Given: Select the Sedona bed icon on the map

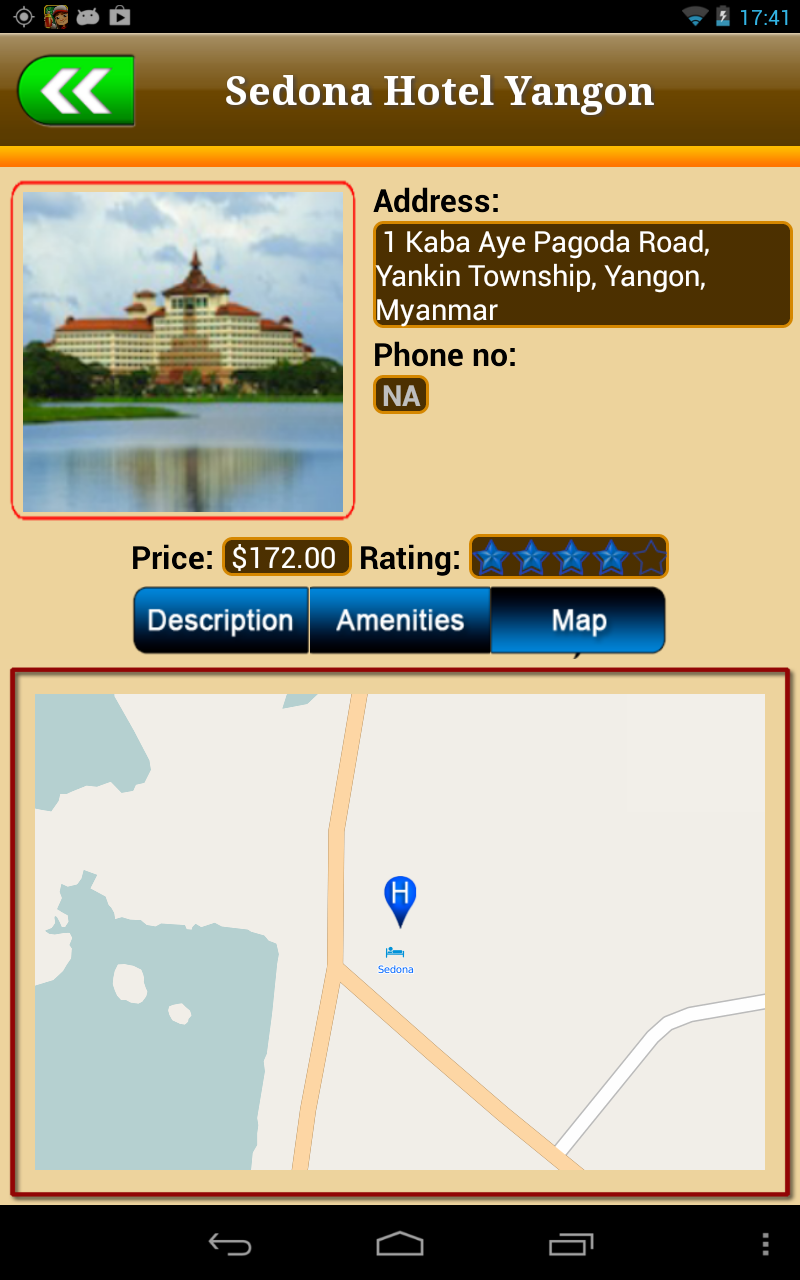Looking at the screenshot, I should pos(395,954).
